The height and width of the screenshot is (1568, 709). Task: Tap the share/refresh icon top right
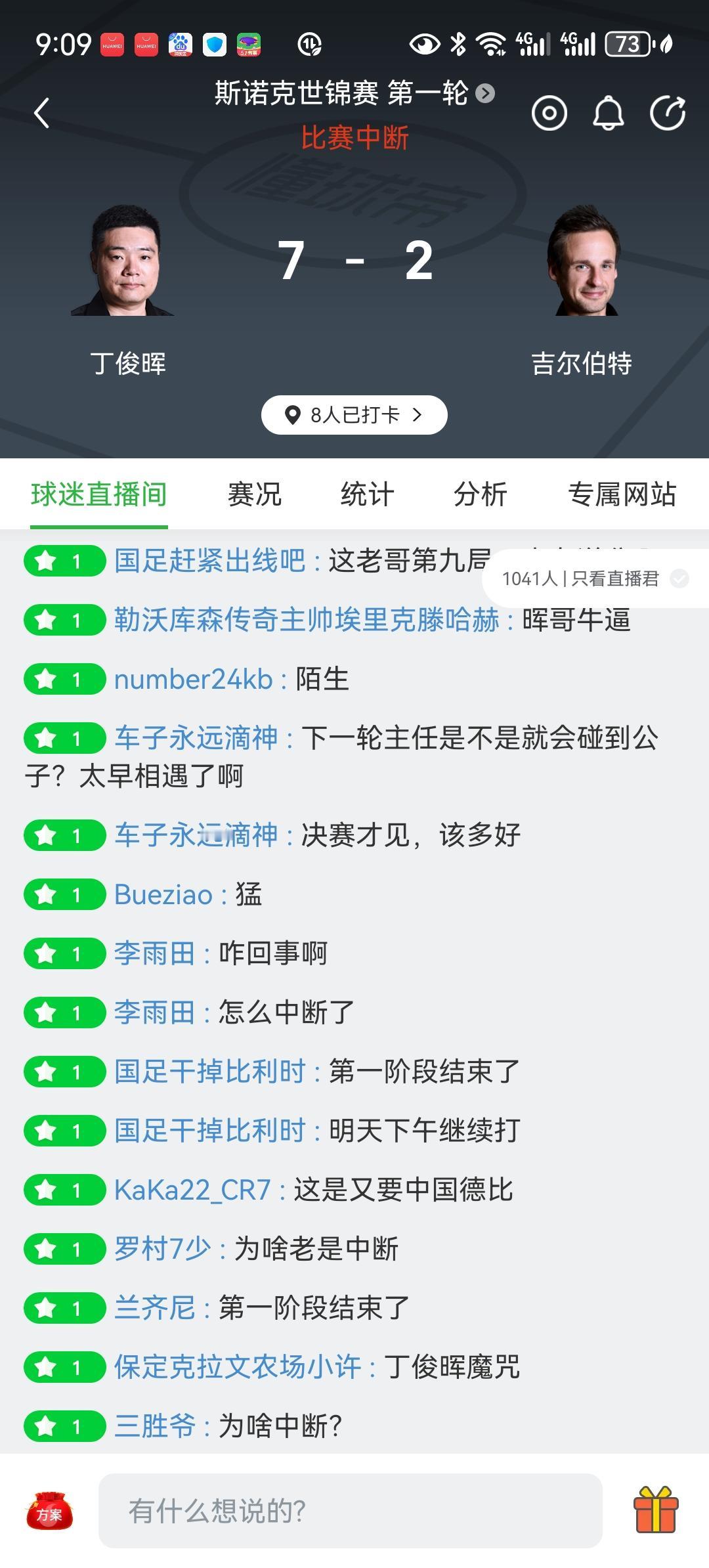click(x=669, y=112)
